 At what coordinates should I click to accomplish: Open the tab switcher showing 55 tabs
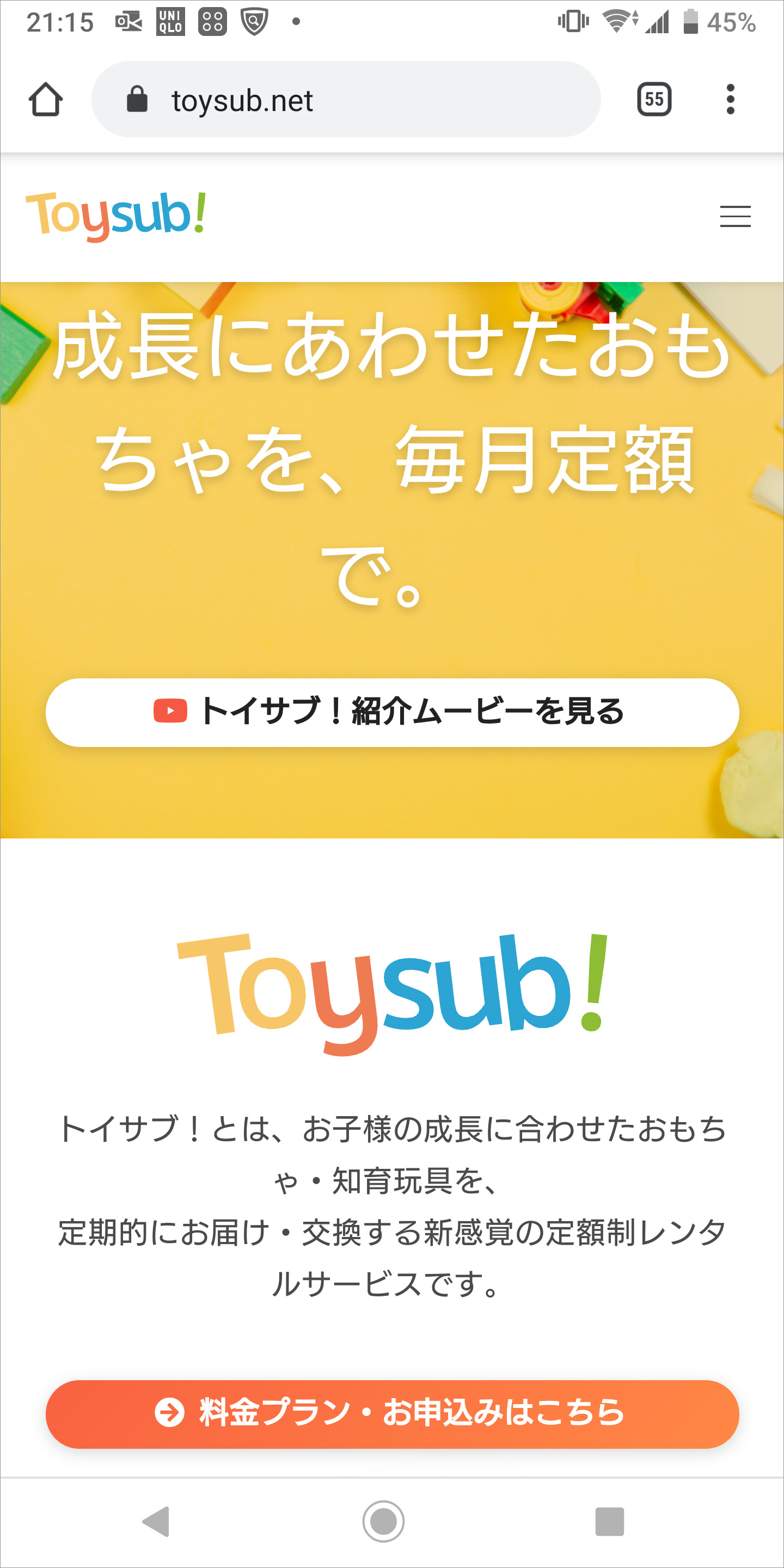tap(654, 99)
